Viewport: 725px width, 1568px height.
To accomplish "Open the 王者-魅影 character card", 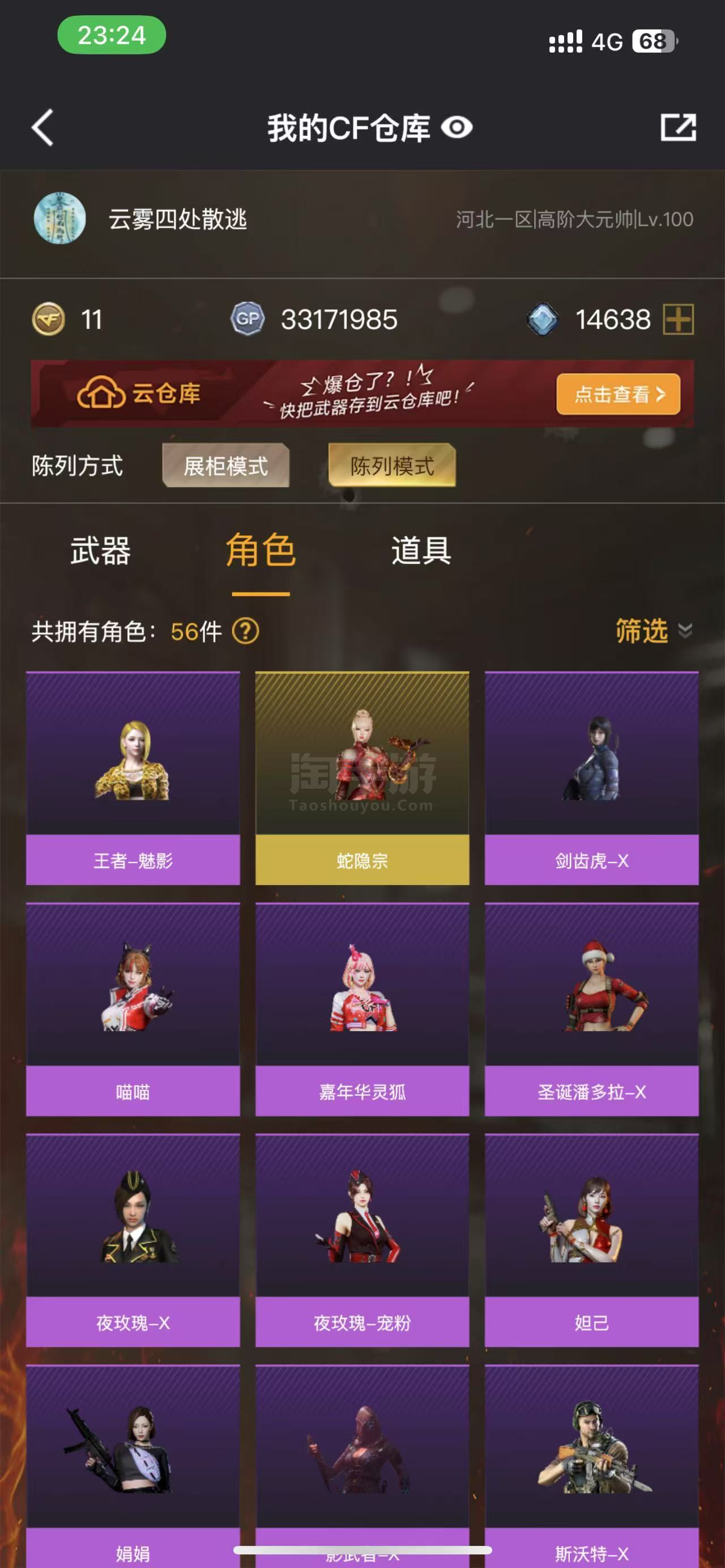I will pyautogui.click(x=133, y=778).
